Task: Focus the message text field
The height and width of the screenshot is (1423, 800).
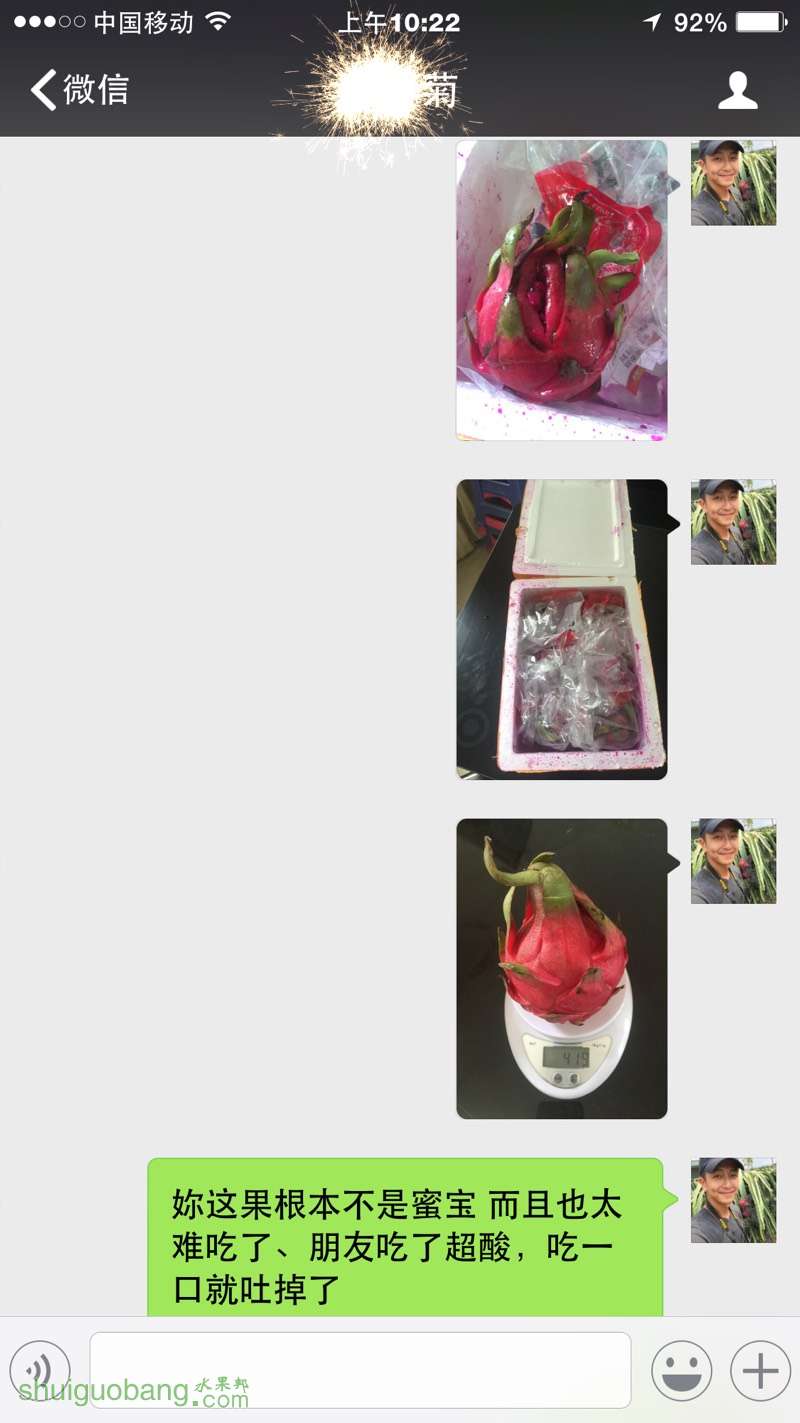Action: 360,1370
